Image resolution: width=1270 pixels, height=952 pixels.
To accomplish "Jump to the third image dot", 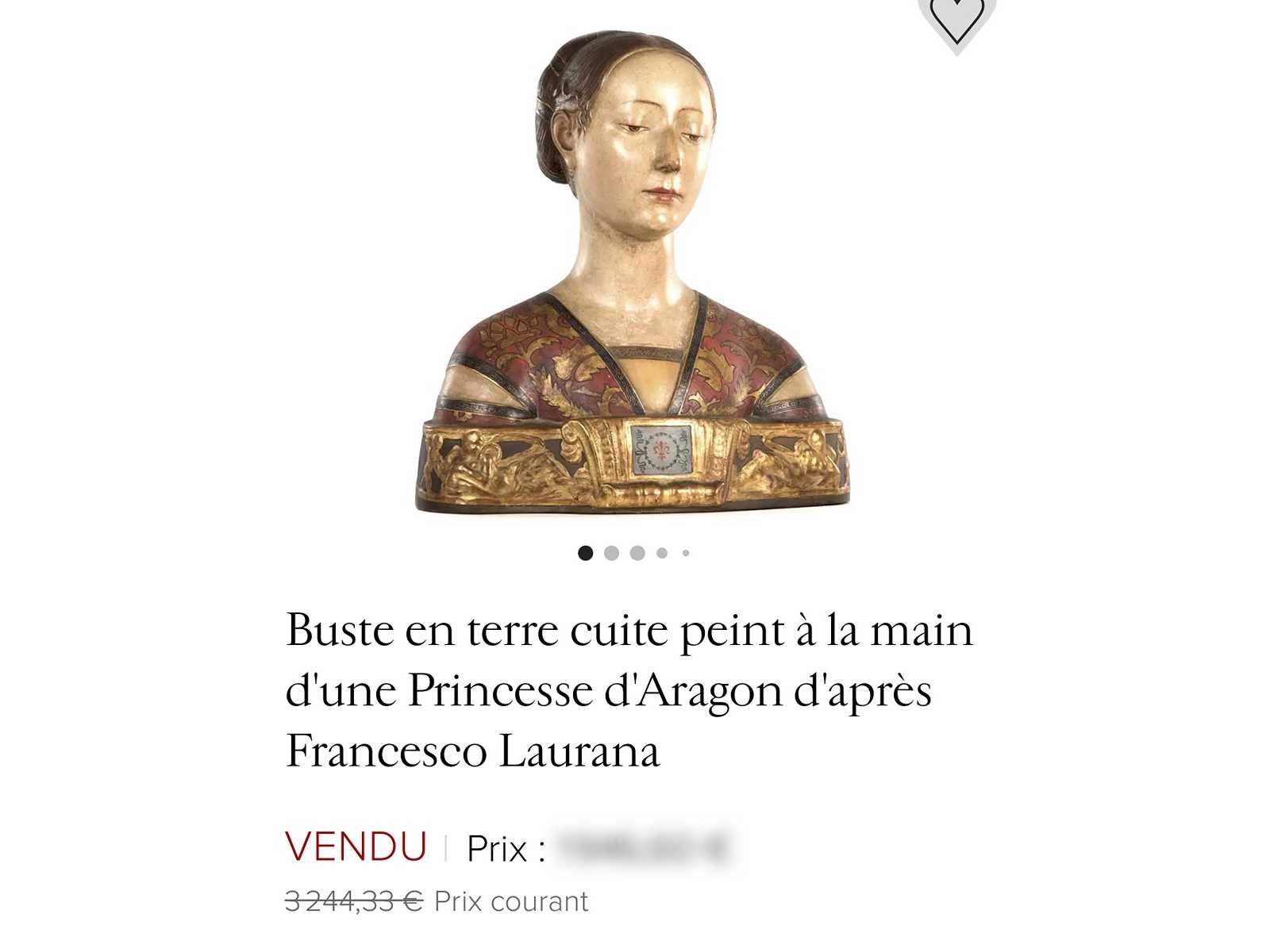I will [637, 553].
